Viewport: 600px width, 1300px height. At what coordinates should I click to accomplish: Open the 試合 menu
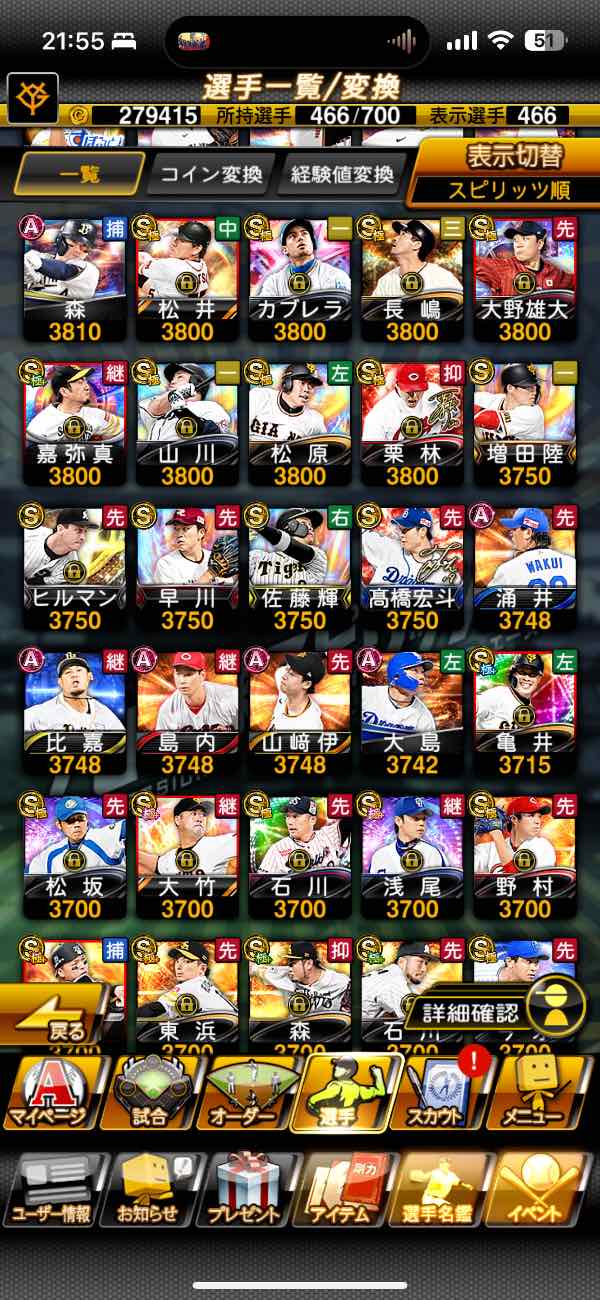(x=150, y=1092)
